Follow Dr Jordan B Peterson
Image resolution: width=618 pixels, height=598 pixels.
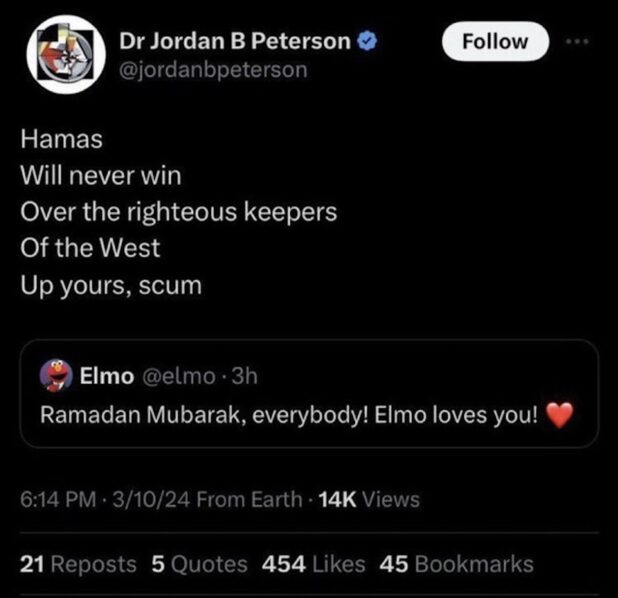click(x=496, y=42)
